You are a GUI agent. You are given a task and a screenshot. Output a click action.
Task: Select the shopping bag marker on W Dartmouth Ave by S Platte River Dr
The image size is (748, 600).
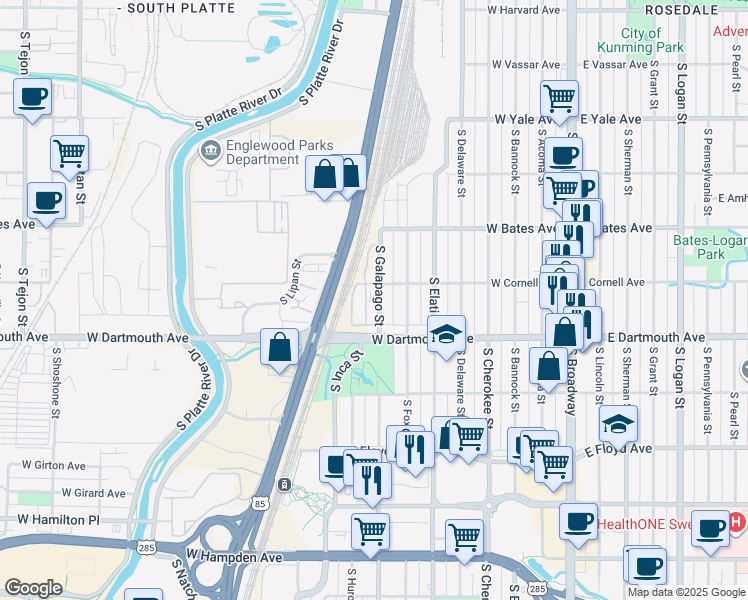click(x=281, y=347)
